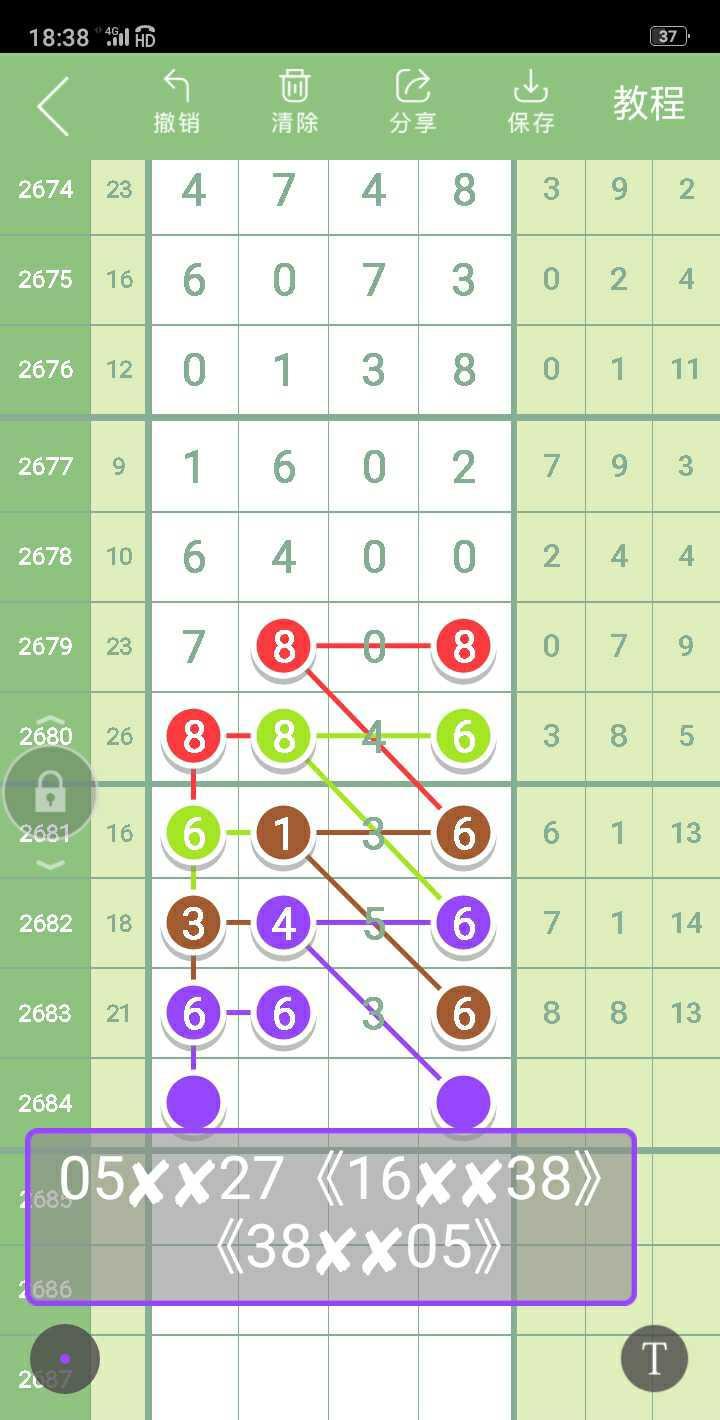Save the chart using 保存

click(x=530, y=102)
